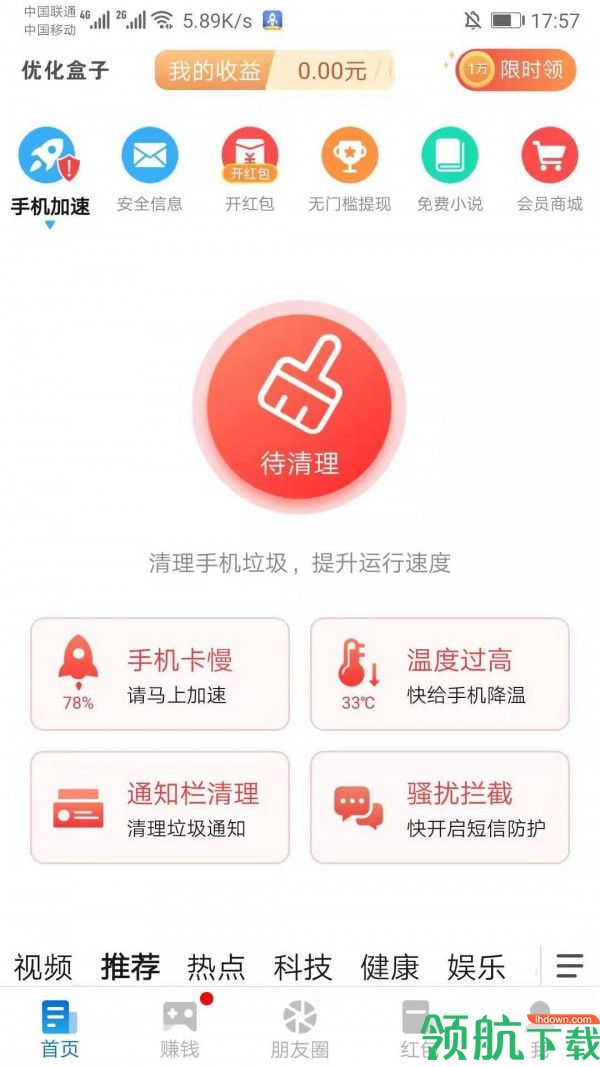Tap the 我的收益 earnings banner
The image size is (600, 1067).
point(273,71)
